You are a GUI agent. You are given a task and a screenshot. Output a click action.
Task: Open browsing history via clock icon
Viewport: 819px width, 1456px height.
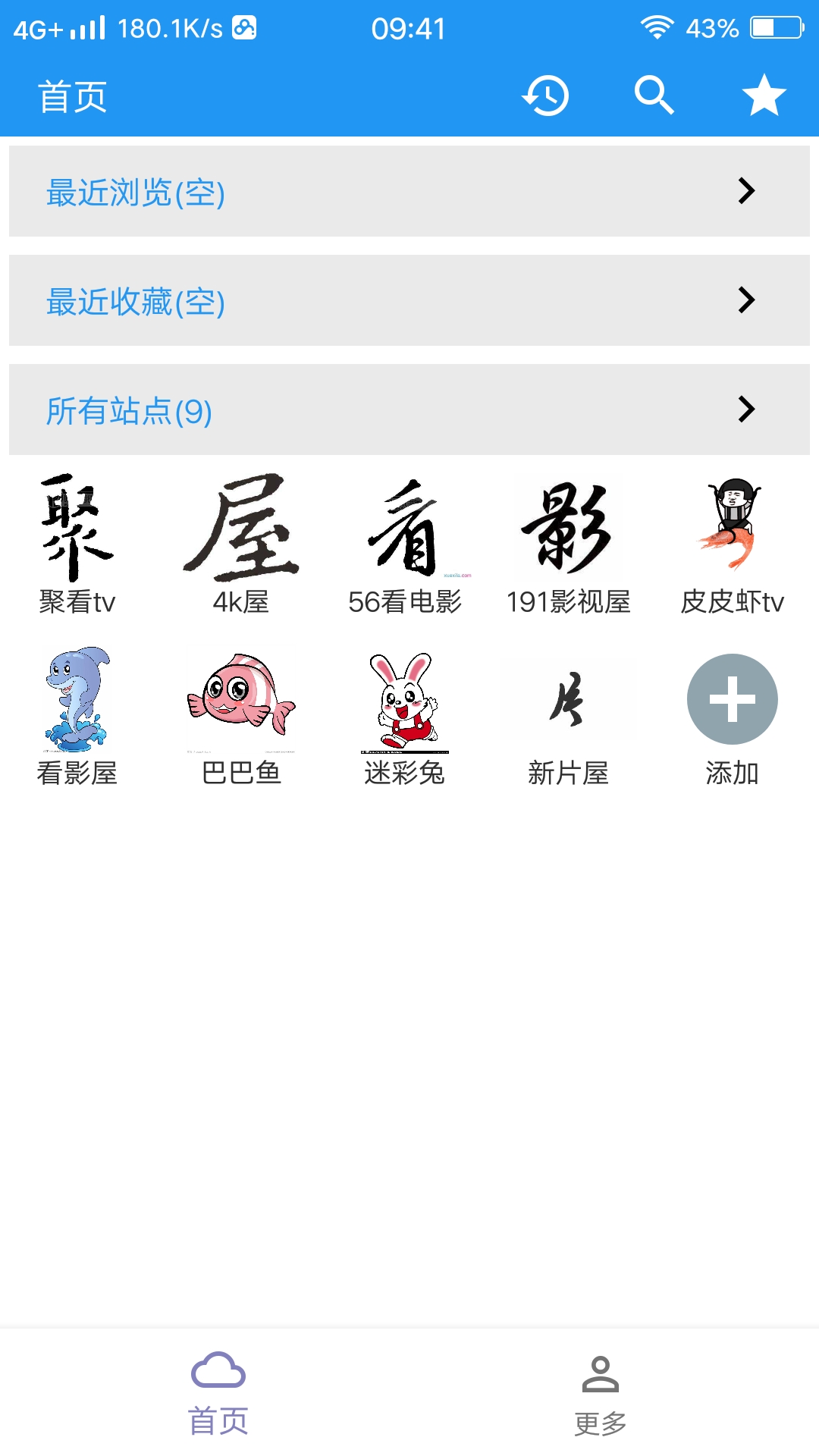[x=545, y=96]
